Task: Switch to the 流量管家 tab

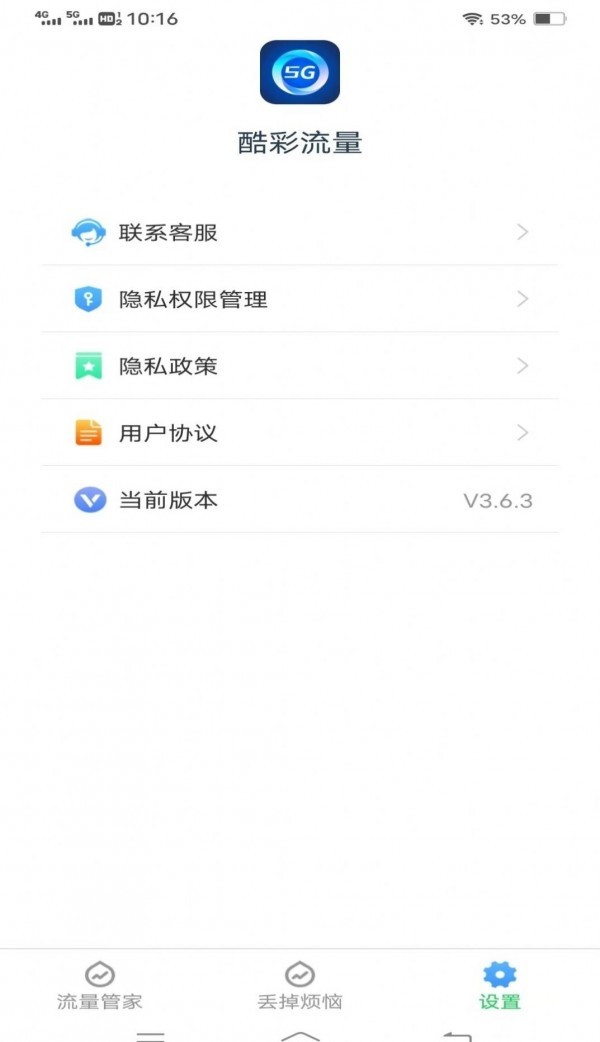Action: tap(100, 987)
